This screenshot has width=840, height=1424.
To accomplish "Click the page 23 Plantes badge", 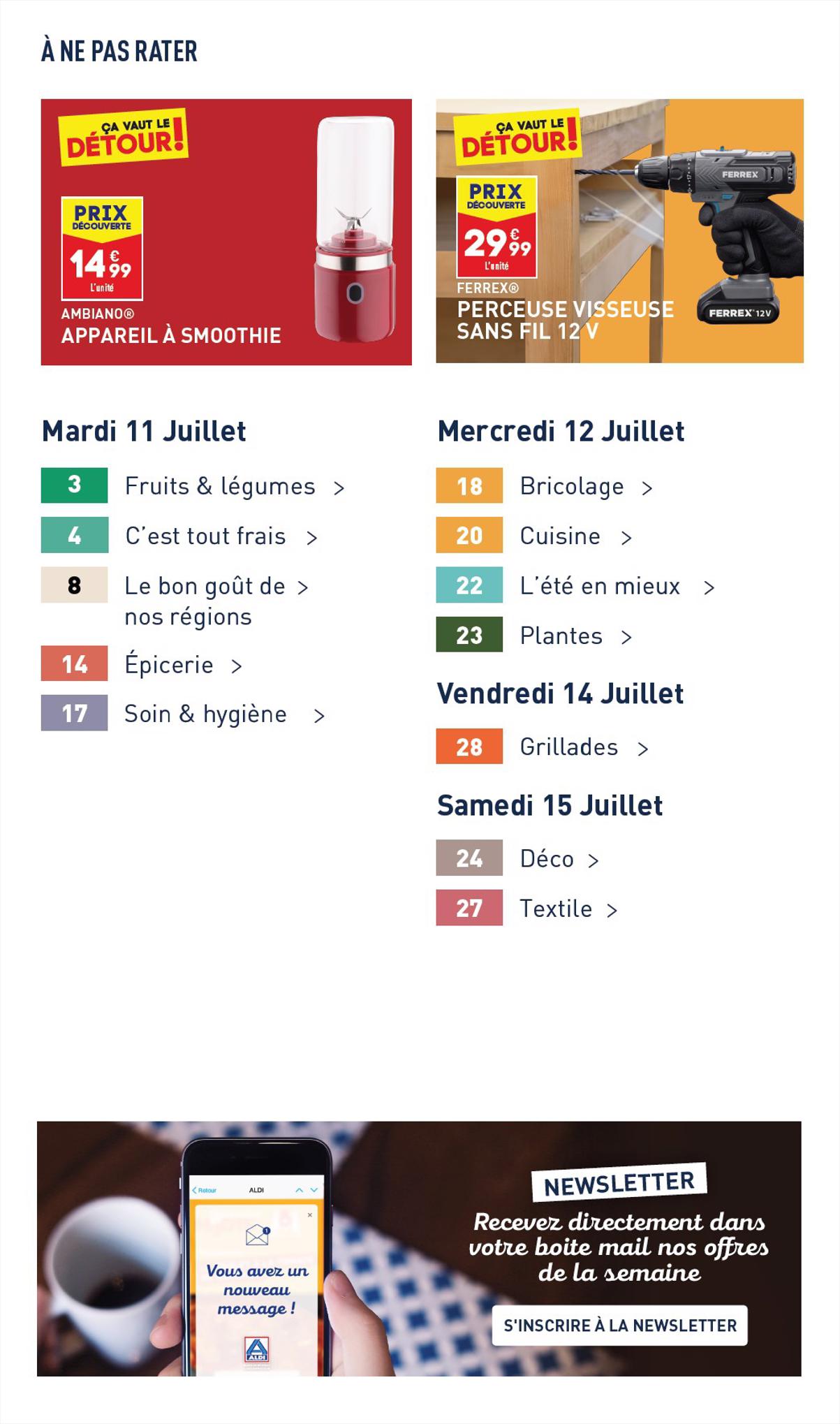I will click(469, 636).
